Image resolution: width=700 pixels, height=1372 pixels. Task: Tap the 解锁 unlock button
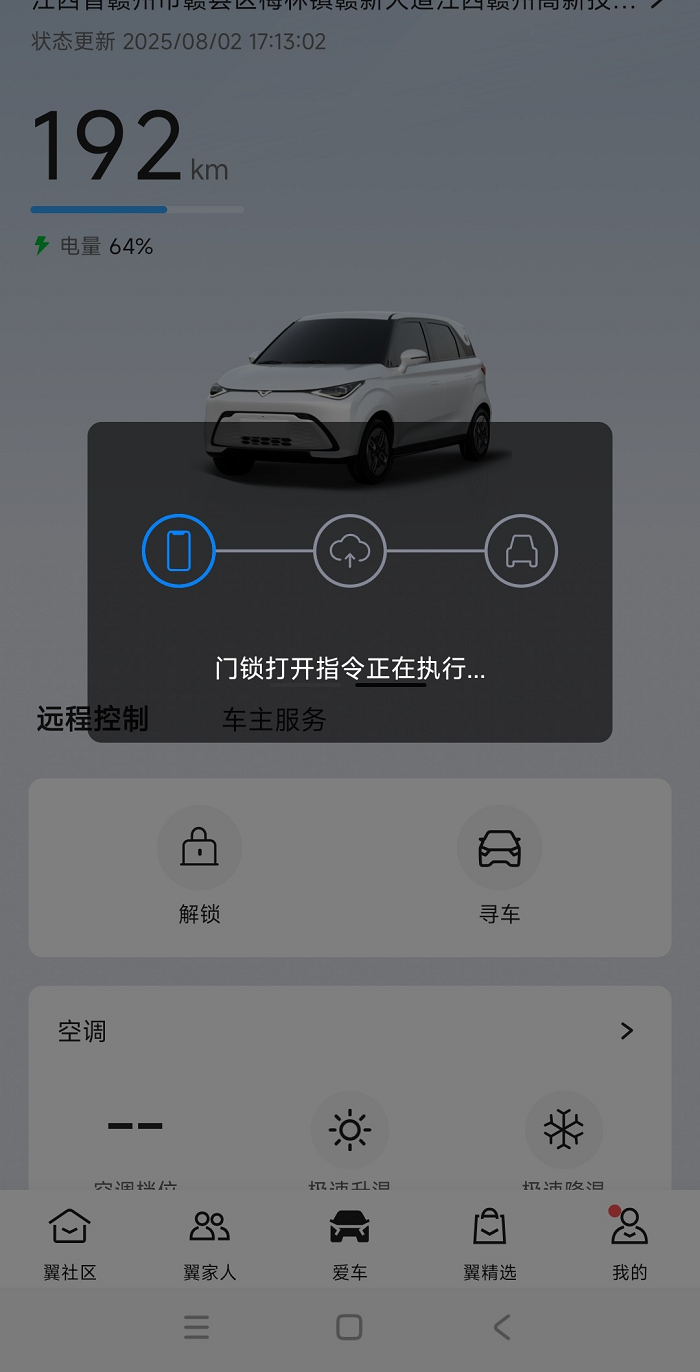200,848
